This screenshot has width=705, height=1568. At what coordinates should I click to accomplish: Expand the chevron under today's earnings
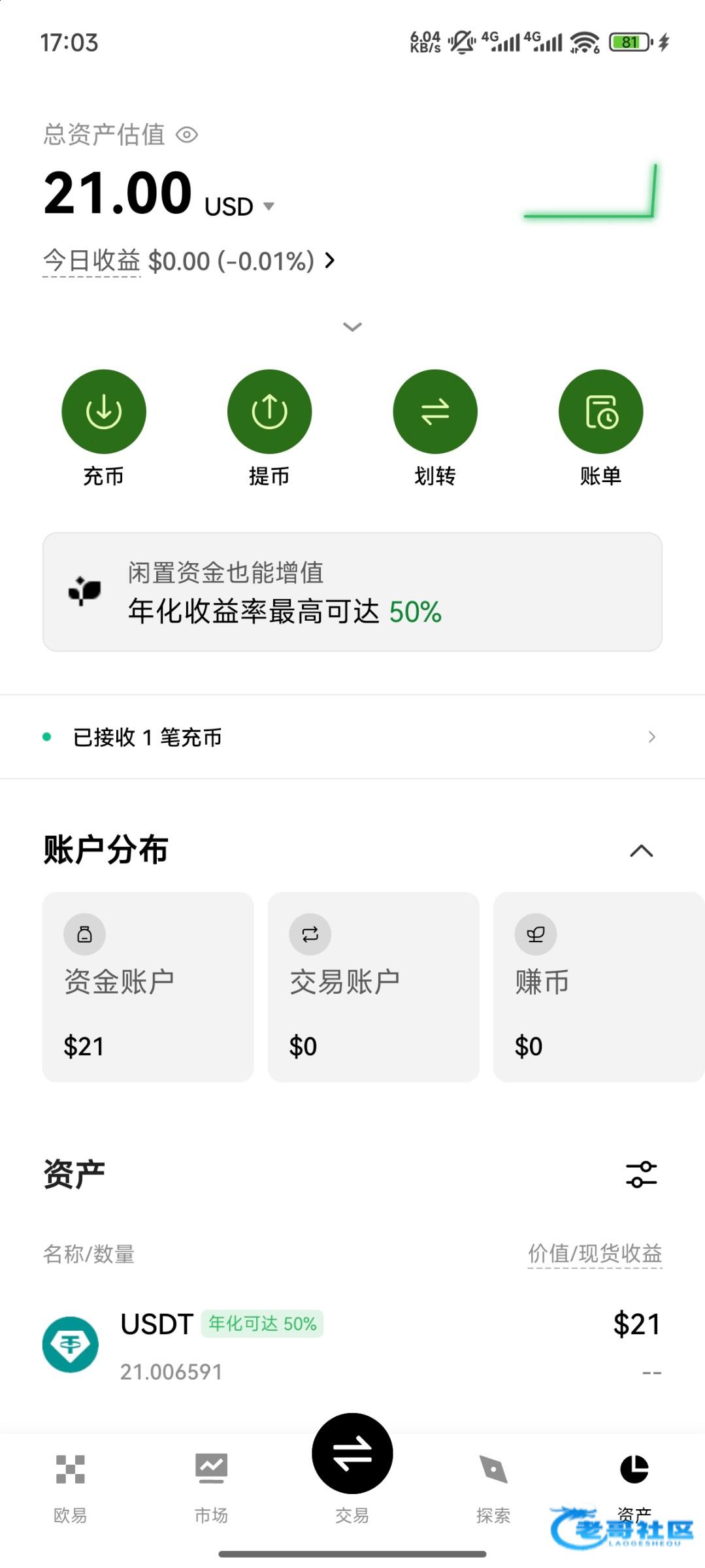pyautogui.click(x=352, y=327)
